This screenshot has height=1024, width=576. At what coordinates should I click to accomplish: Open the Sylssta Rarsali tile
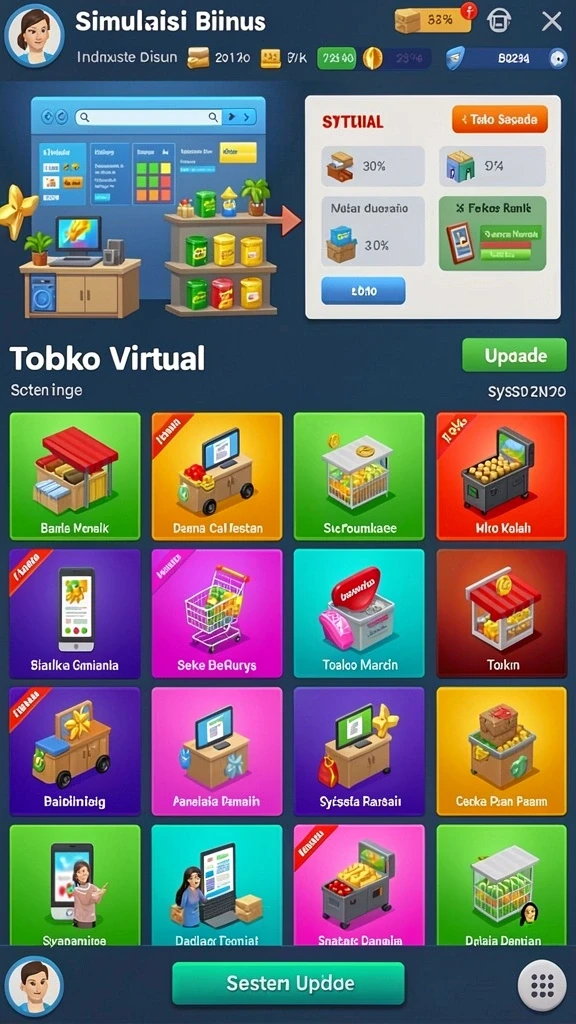click(x=359, y=751)
